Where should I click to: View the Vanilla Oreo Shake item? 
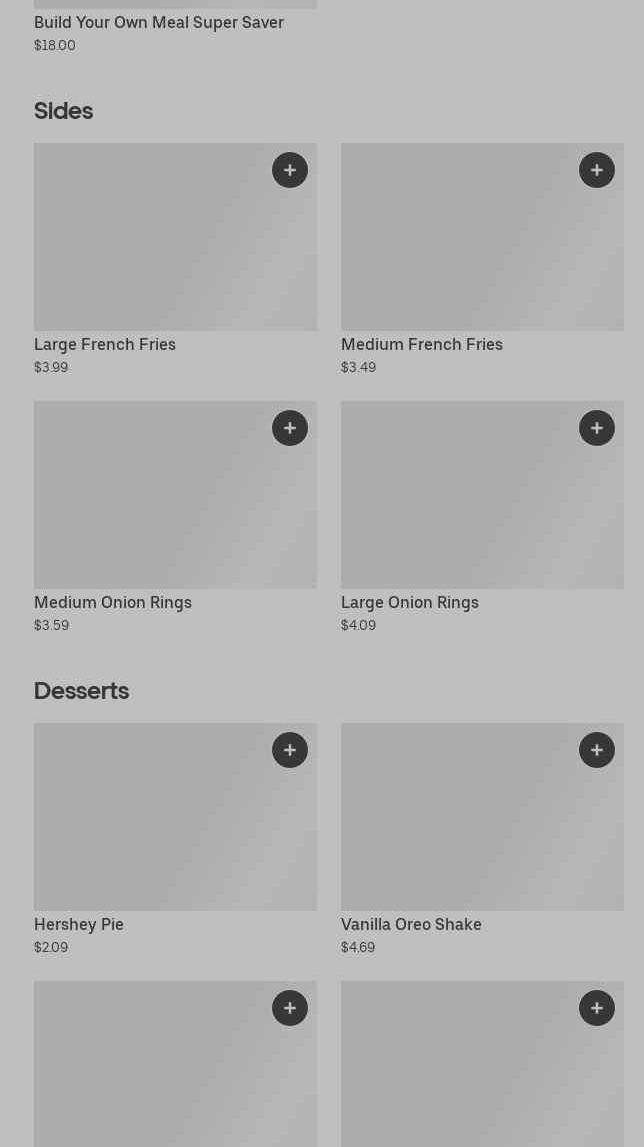[x=482, y=840]
